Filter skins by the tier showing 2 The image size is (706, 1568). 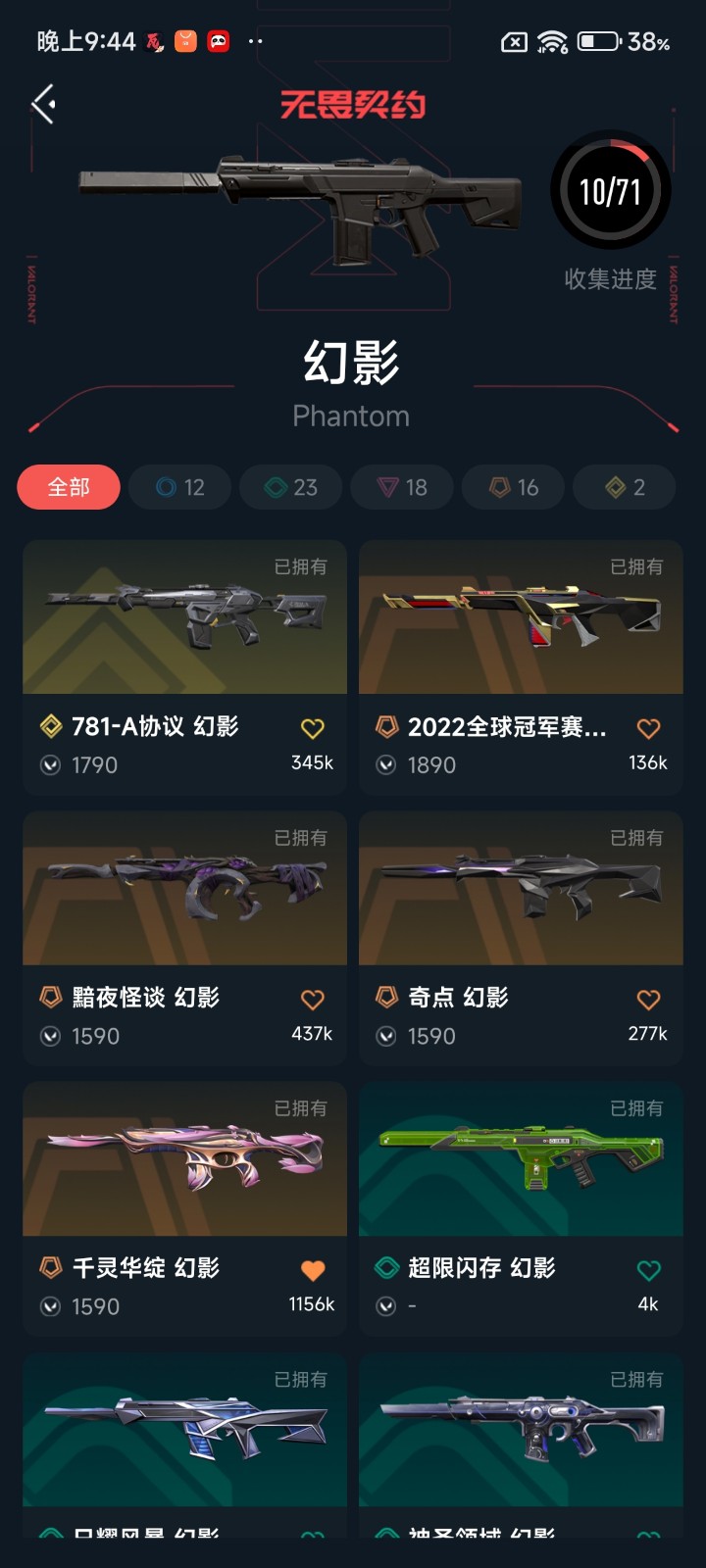tap(625, 487)
